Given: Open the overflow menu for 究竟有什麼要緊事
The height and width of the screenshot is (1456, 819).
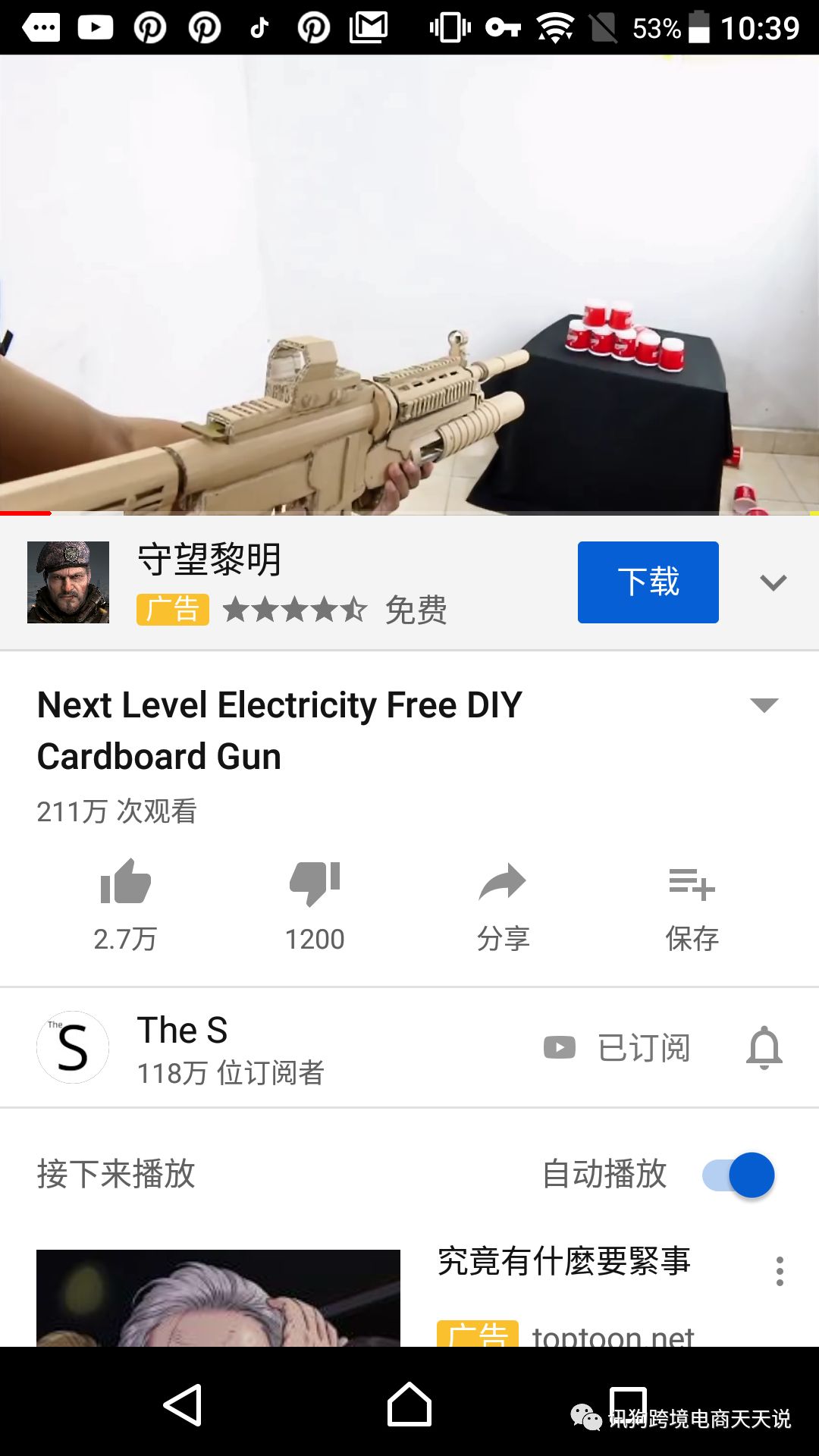Looking at the screenshot, I should tap(780, 1271).
